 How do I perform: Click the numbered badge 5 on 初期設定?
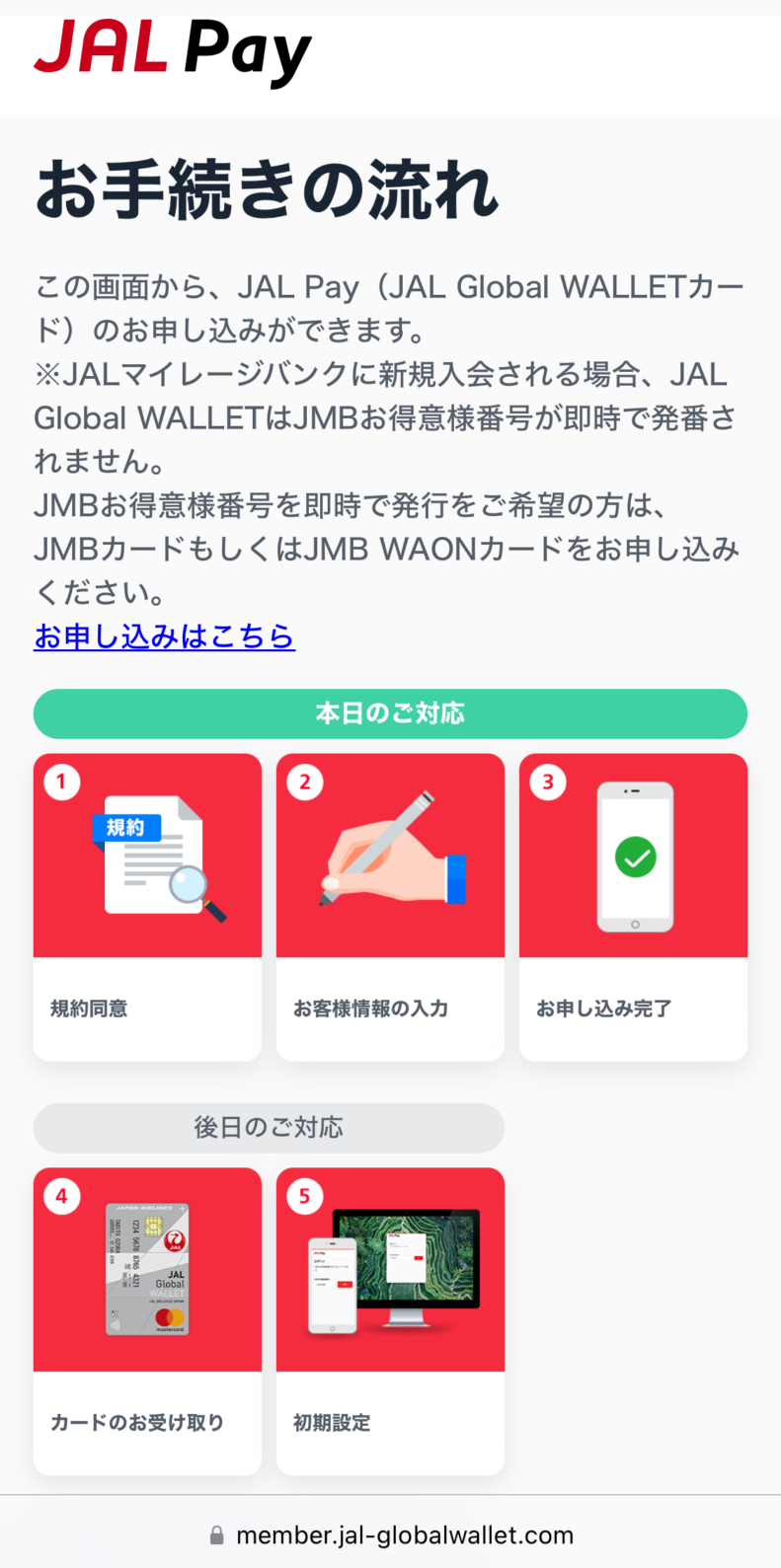coord(304,1196)
